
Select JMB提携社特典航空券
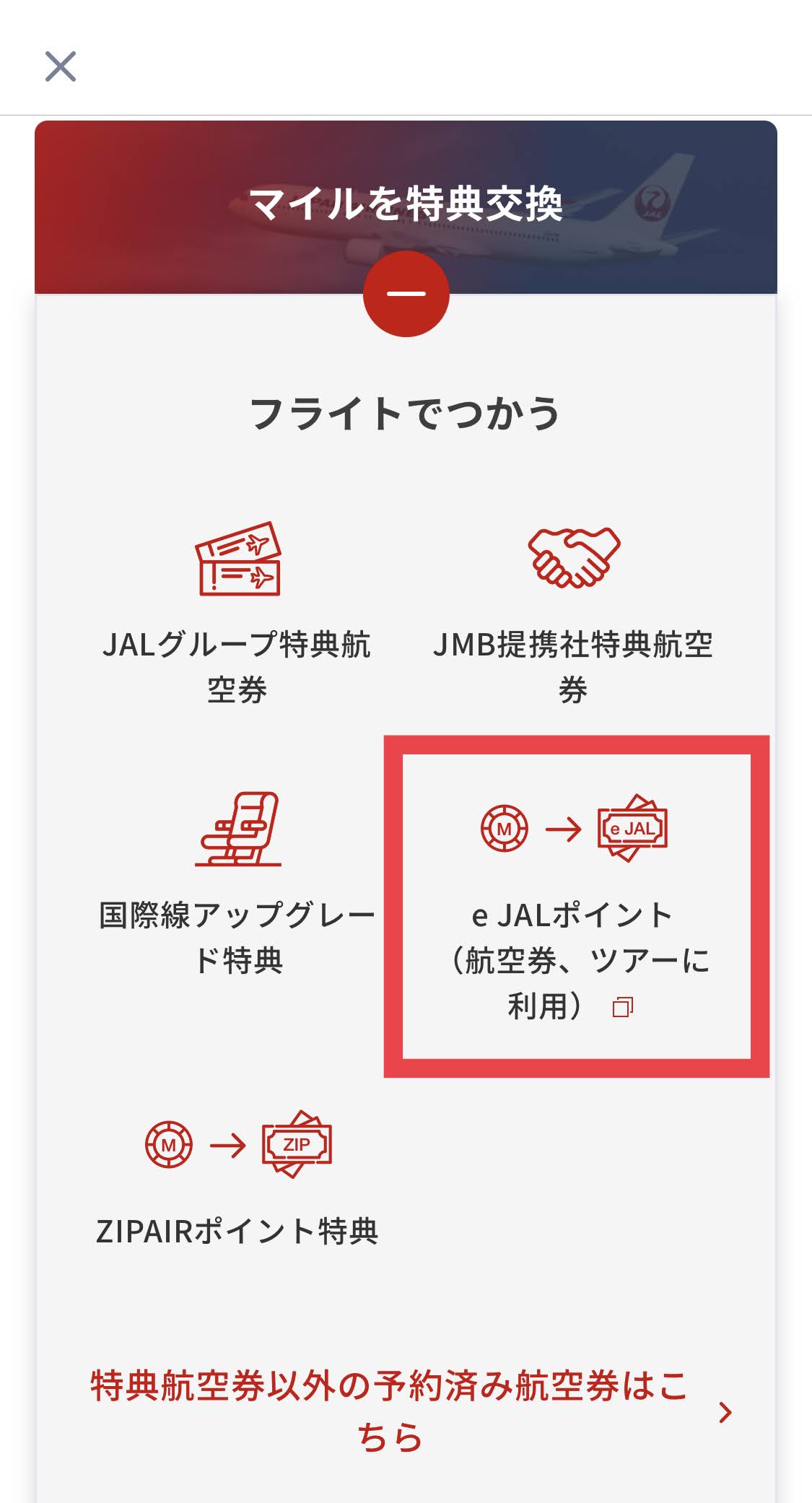pyautogui.click(x=573, y=614)
